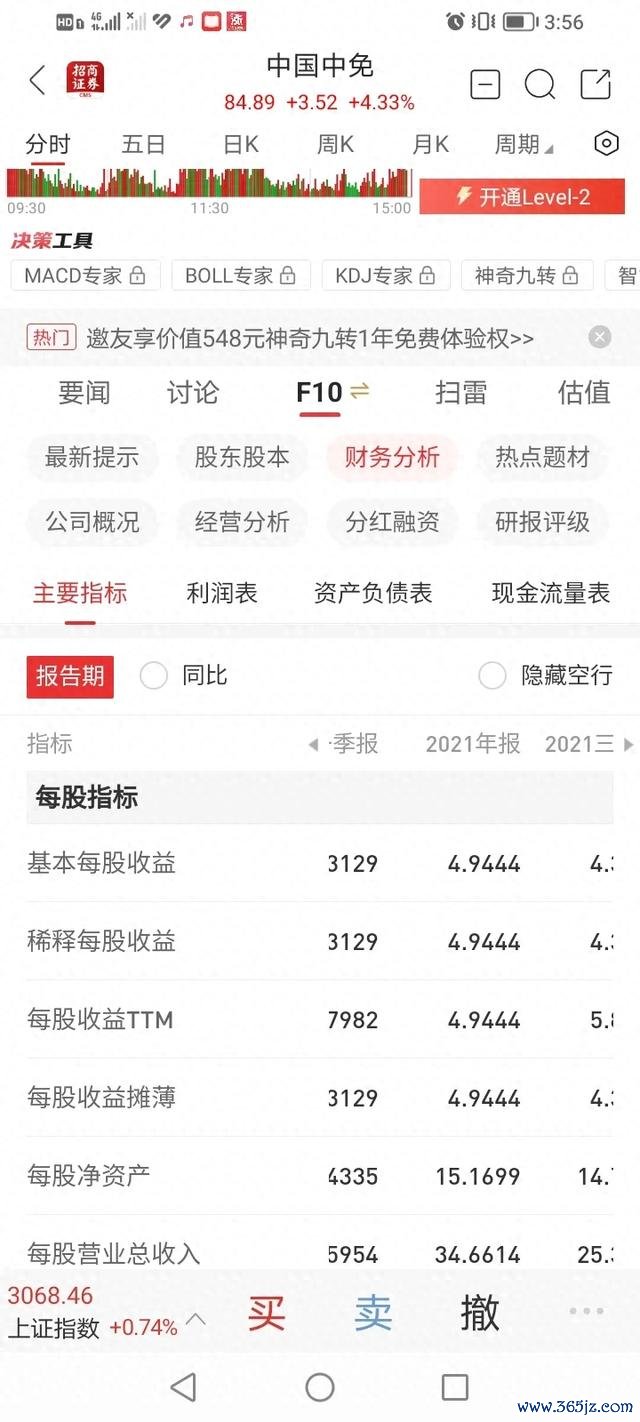
Task: Go back using the top-left arrow
Action: coord(38,81)
